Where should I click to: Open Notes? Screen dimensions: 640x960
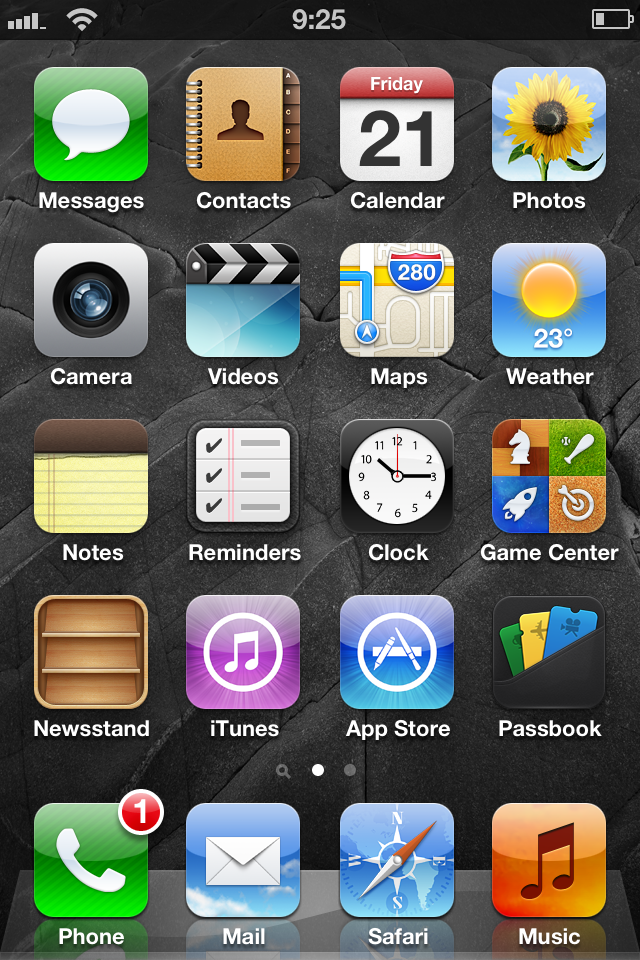91,476
